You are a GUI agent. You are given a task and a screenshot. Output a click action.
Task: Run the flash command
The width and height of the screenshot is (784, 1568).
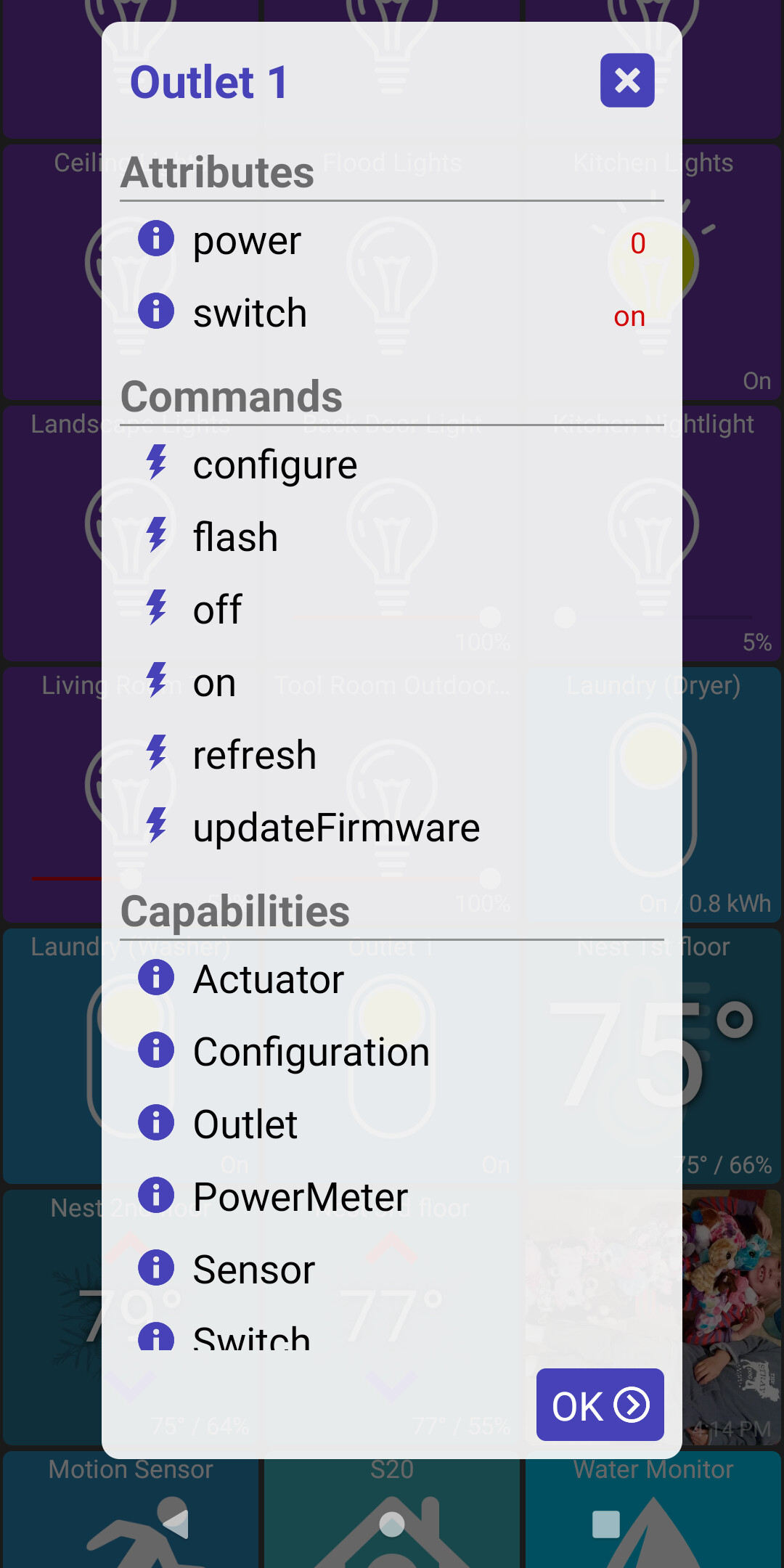tap(235, 537)
